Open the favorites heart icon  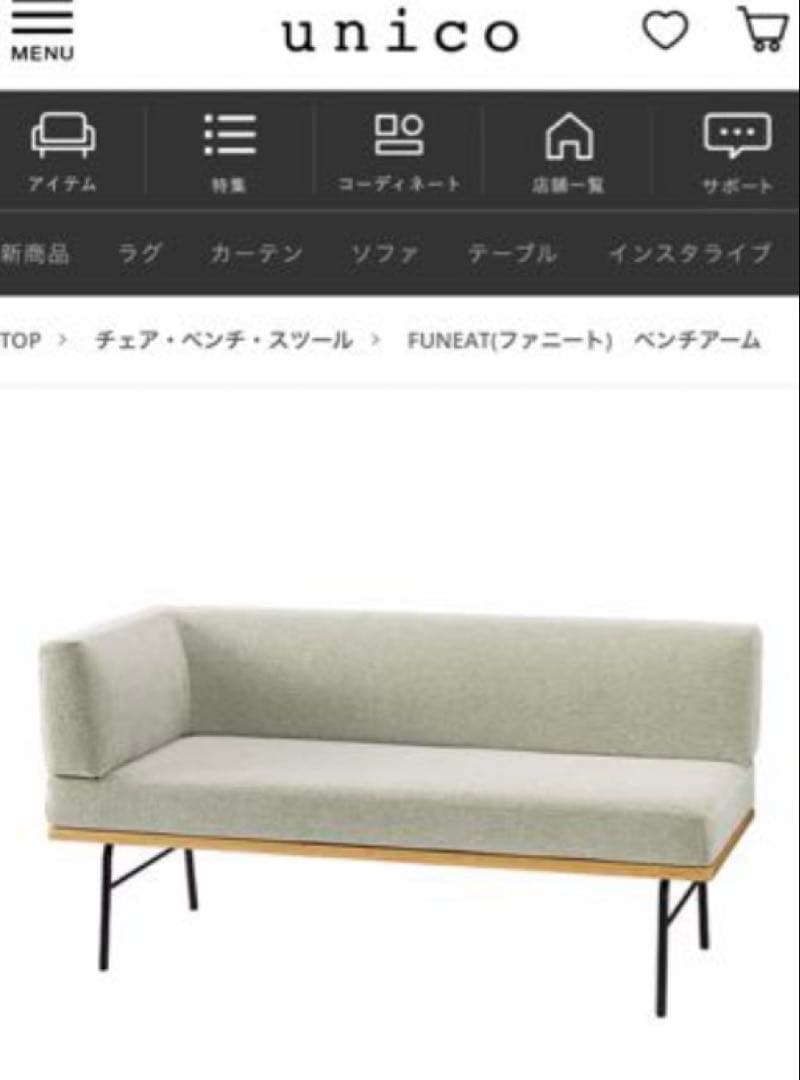click(x=665, y=30)
